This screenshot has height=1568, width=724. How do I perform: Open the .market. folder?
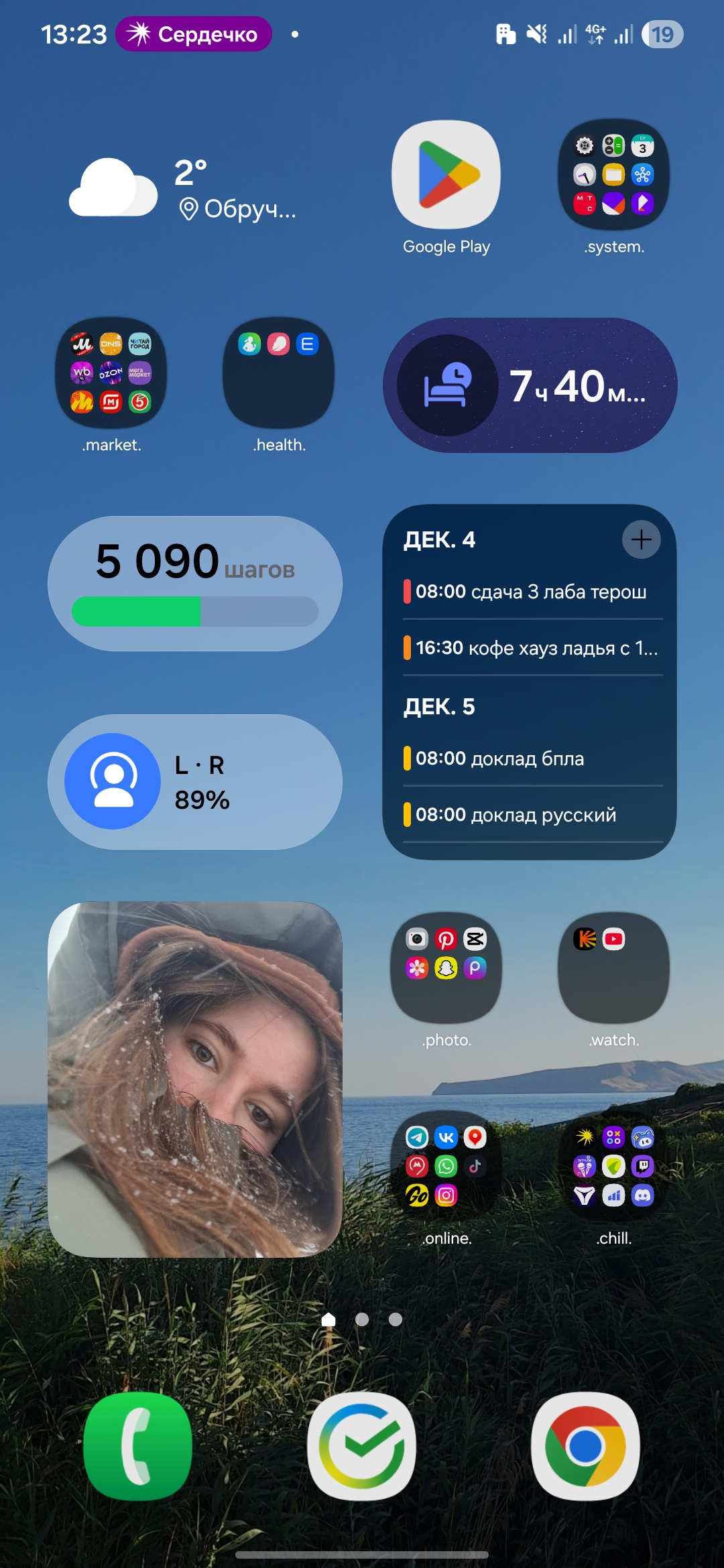pyautogui.click(x=111, y=373)
